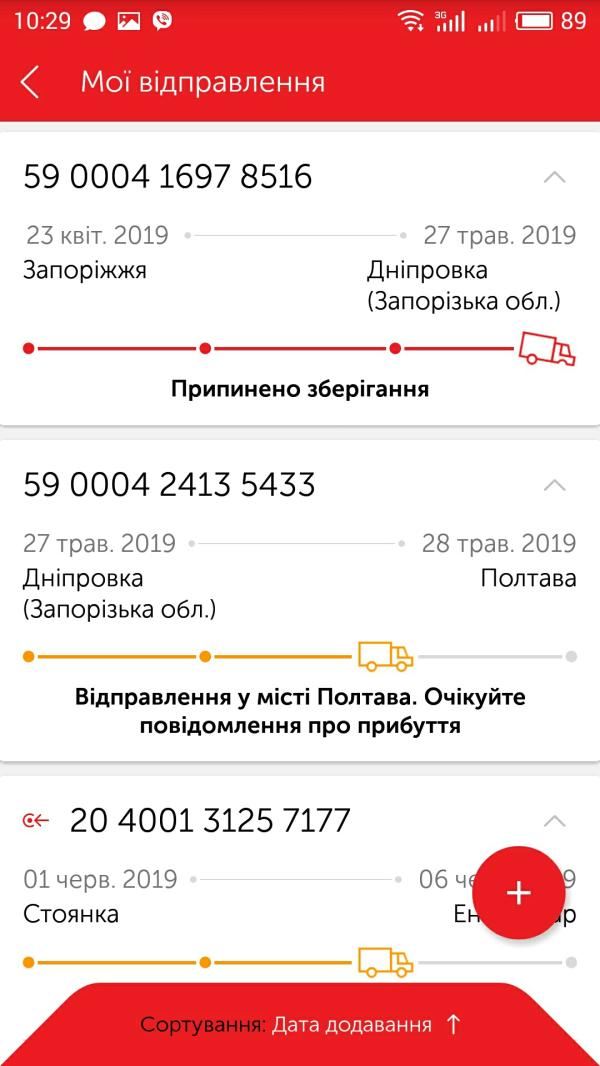Collapse the 59 0004 2413 5433 card chevron
This screenshot has height=1066, width=600.
(x=554, y=486)
